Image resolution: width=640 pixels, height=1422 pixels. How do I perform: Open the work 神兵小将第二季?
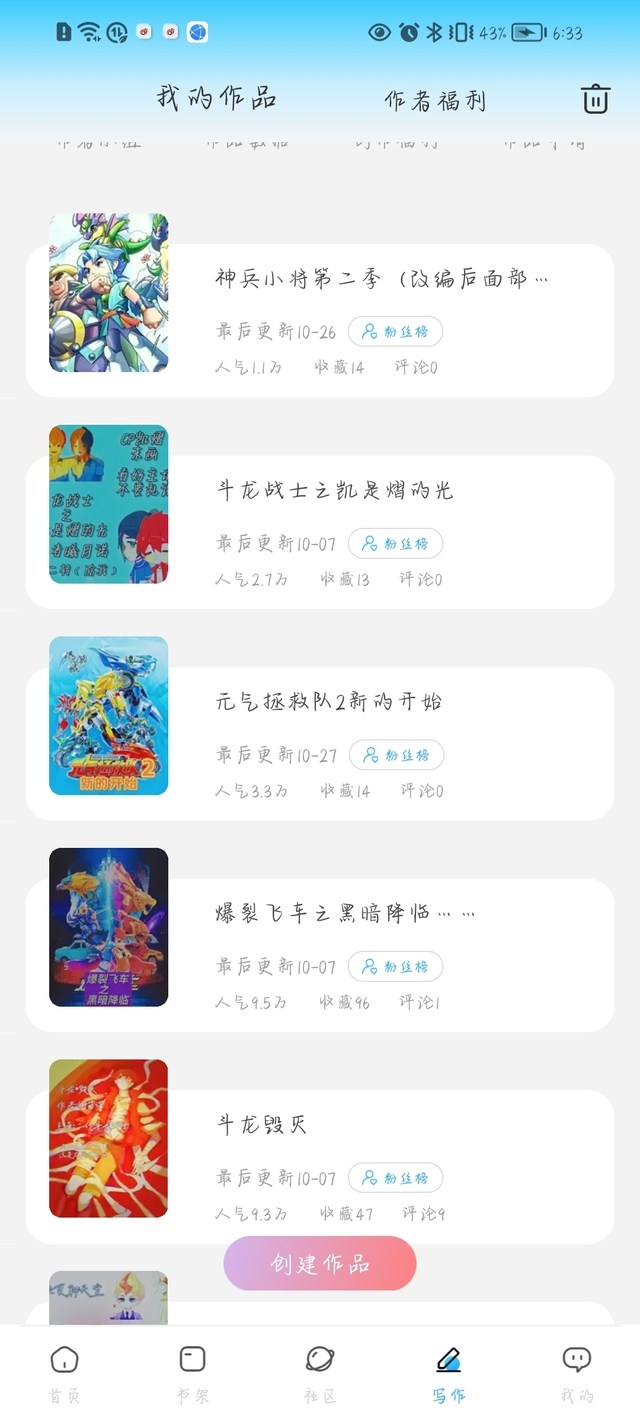pyautogui.click(x=320, y=321)
